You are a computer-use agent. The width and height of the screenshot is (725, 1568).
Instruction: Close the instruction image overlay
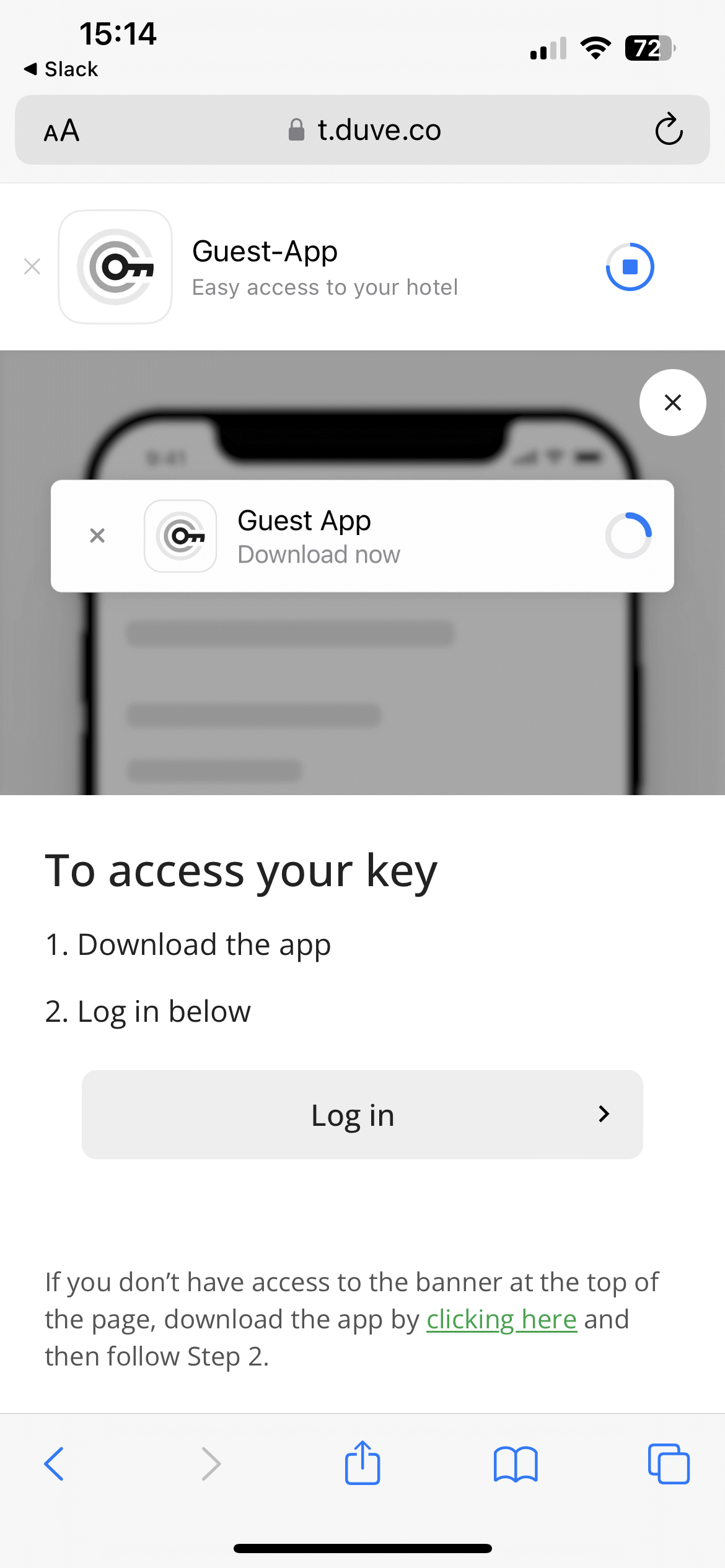[x=672, y=403]
